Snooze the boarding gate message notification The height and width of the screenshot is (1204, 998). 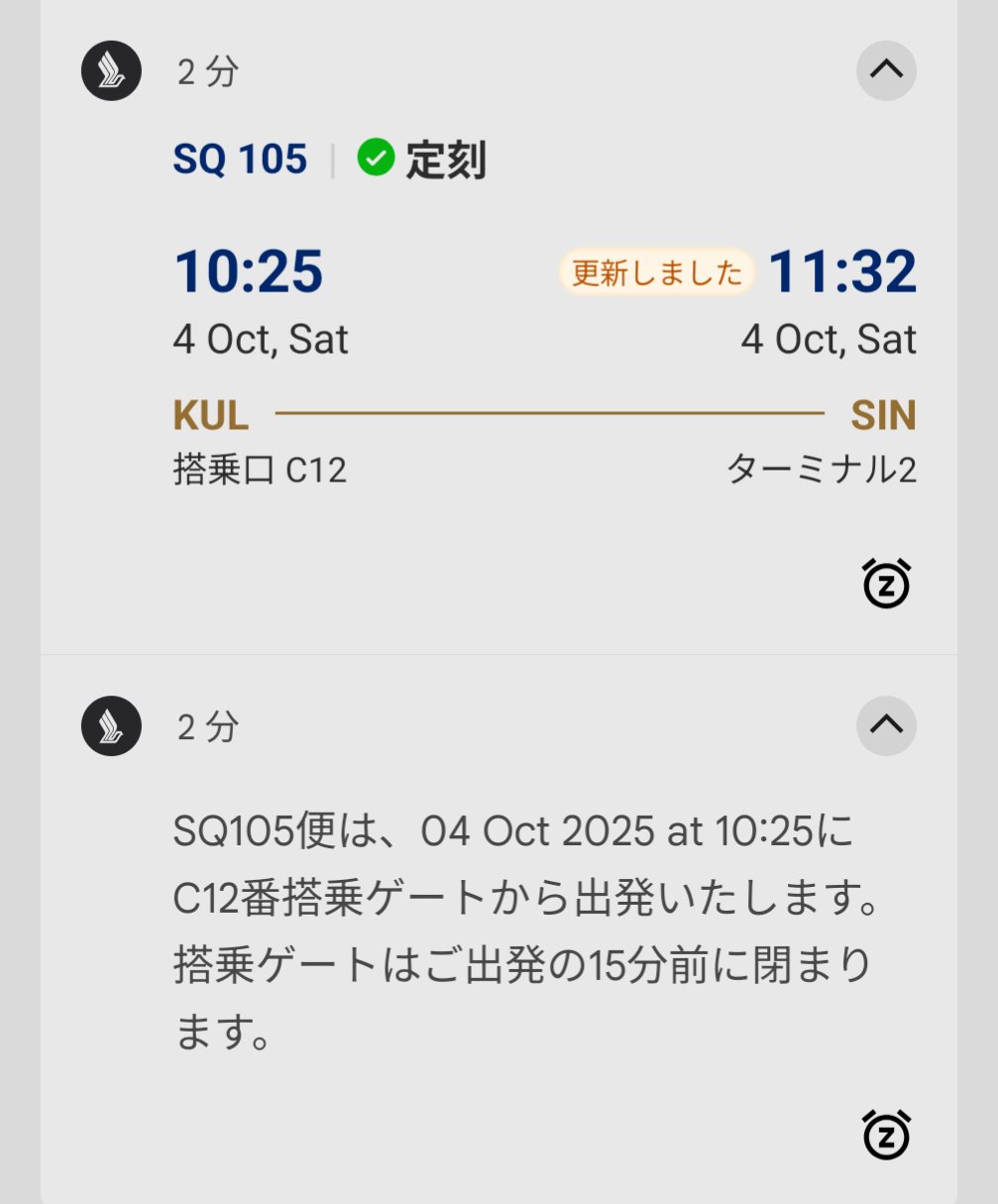(x=886, y=1136)
